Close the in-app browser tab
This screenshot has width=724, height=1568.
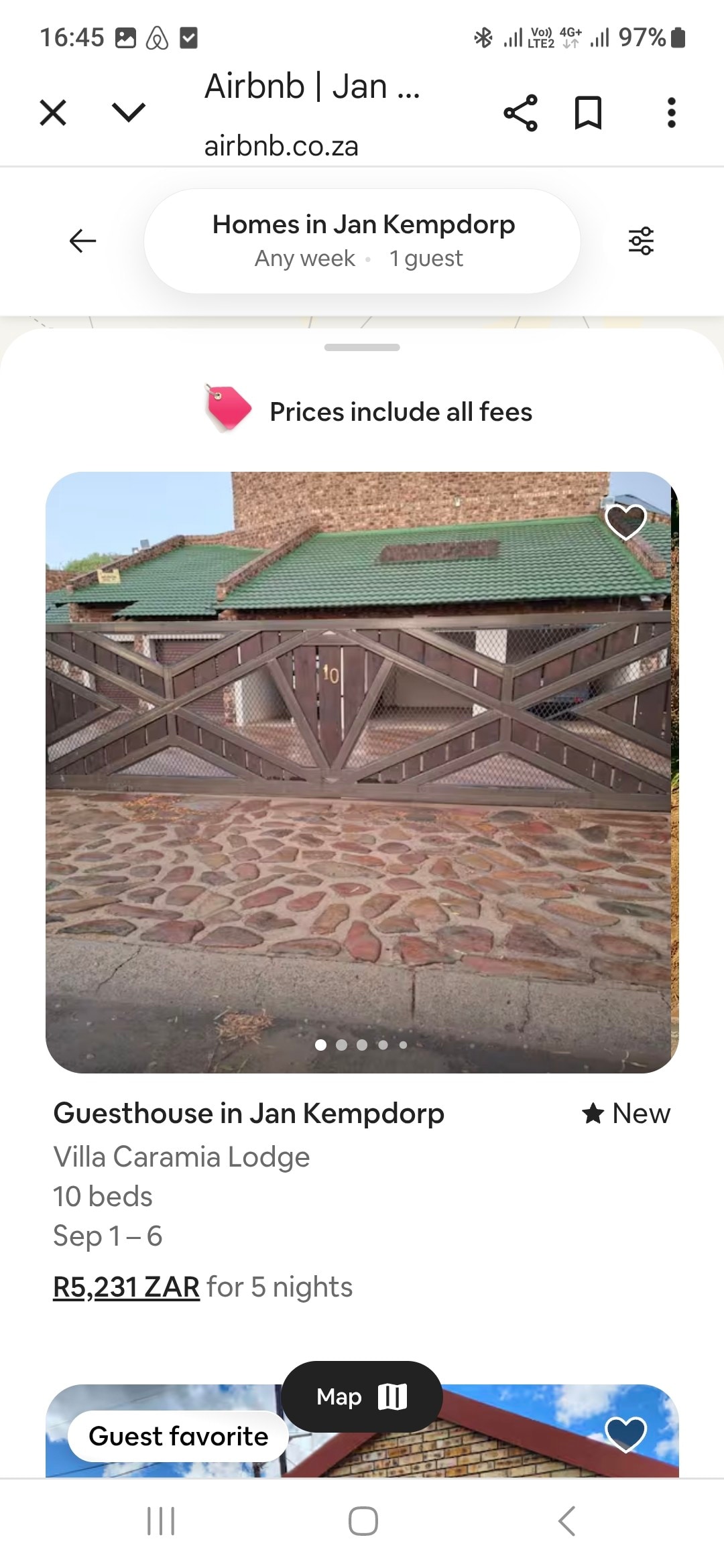(53, 113)
